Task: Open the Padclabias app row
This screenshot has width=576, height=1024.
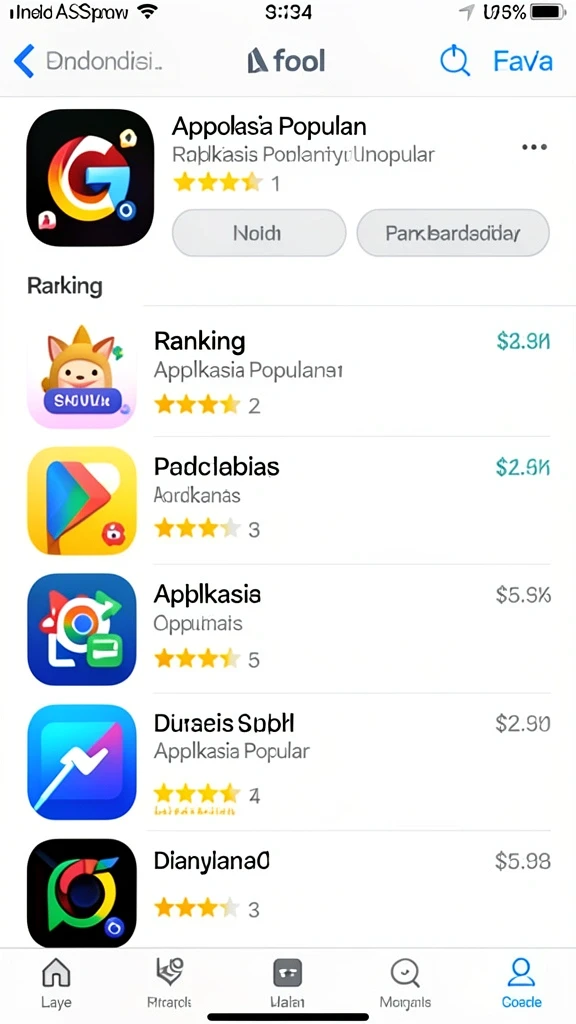Action: pos(288,500)
